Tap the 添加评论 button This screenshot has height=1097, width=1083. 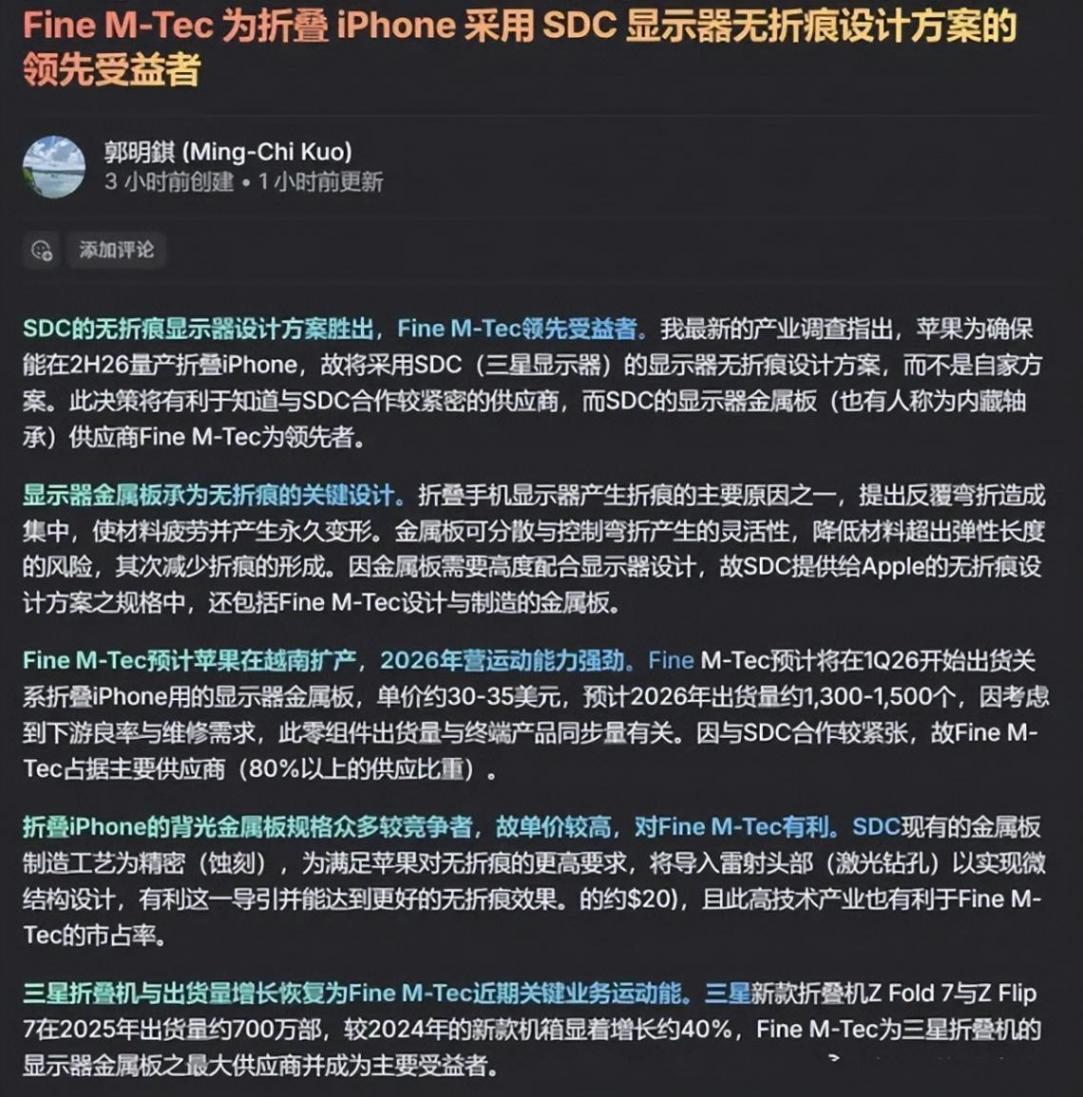[117, 250]
